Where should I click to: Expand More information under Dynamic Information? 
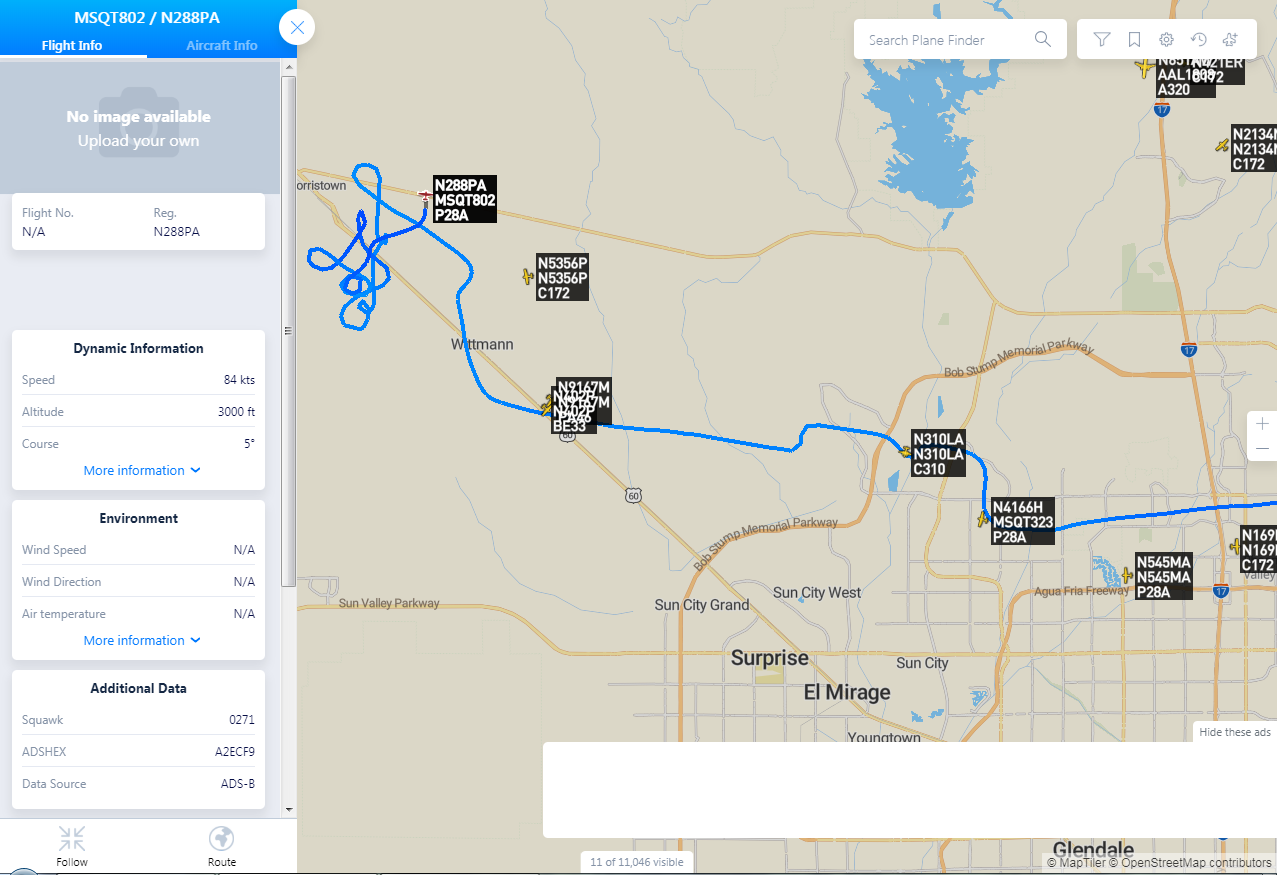click(142, 470)
